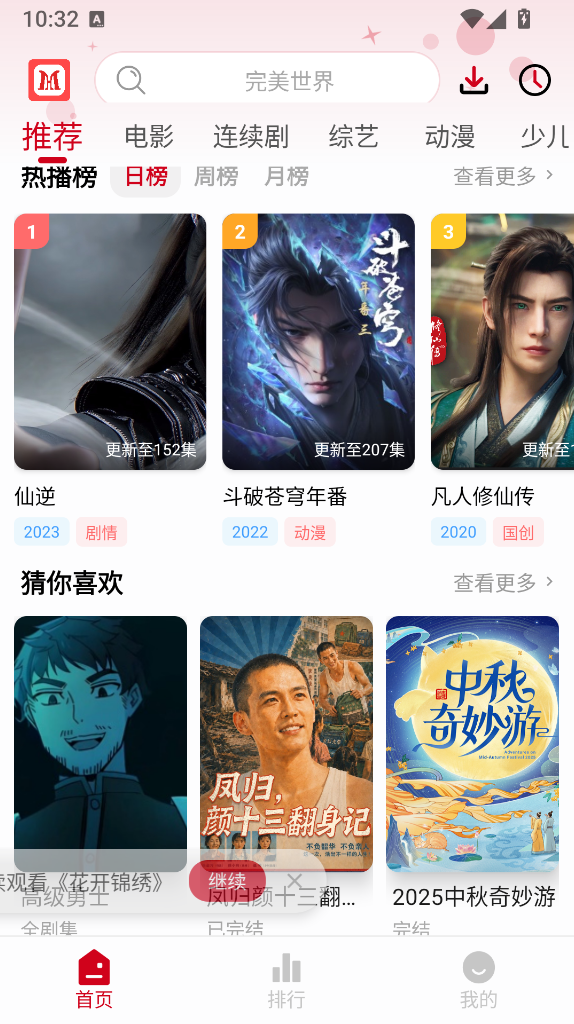This screenshot has width=574, height=1024.
Task: Open the 凡人修仙传 poster card
Action: click(502, 342)
